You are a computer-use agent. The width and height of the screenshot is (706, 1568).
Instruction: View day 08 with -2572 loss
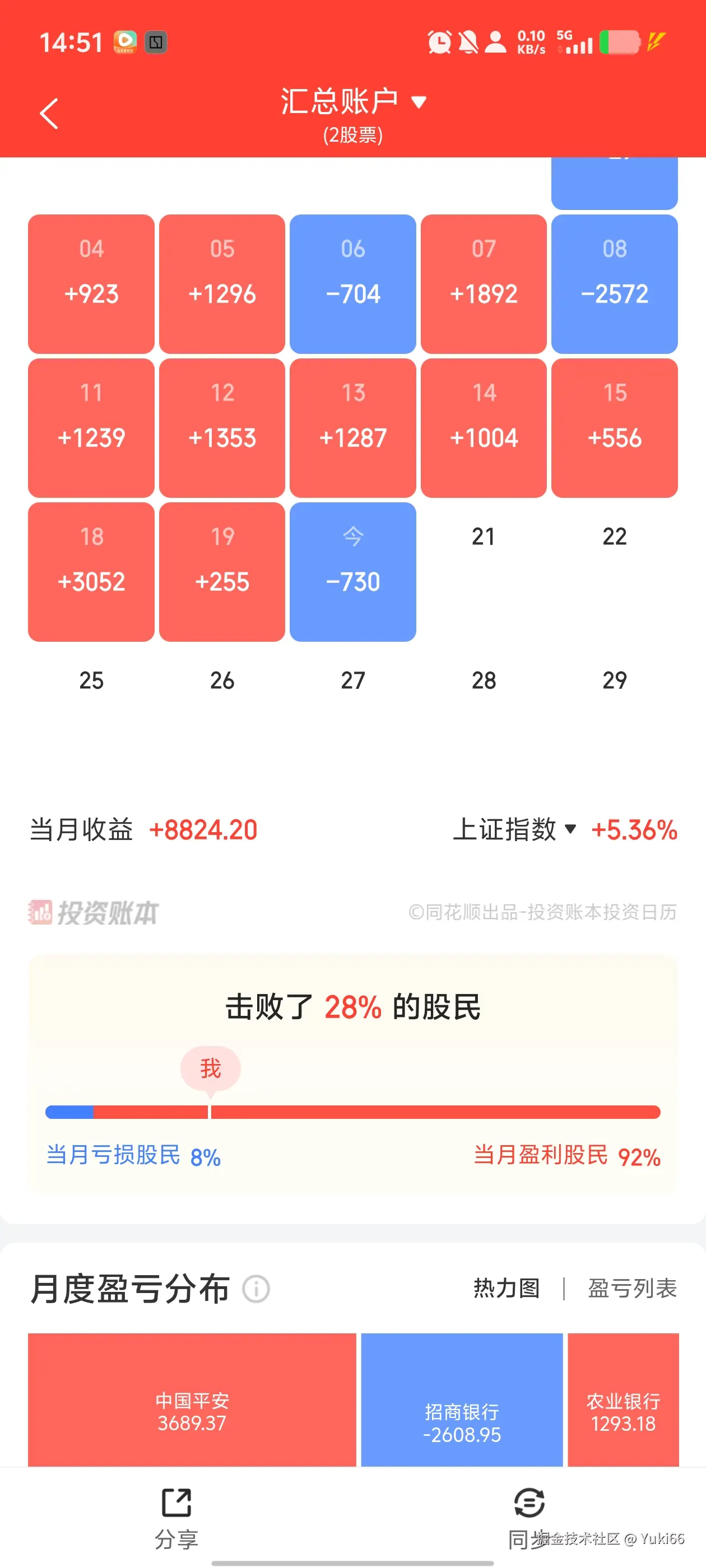click(614, 284)
